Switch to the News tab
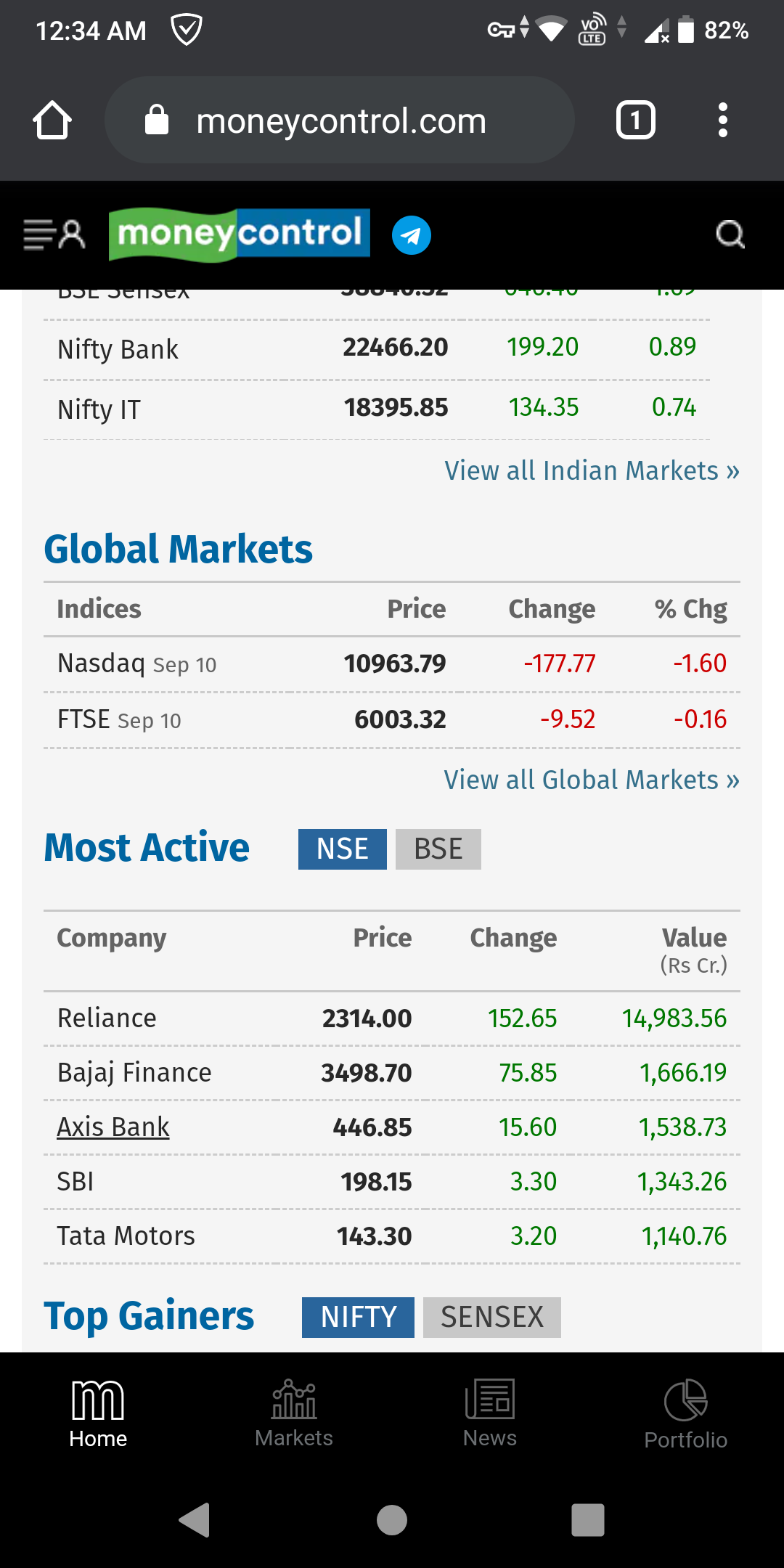 point(490,1413)
